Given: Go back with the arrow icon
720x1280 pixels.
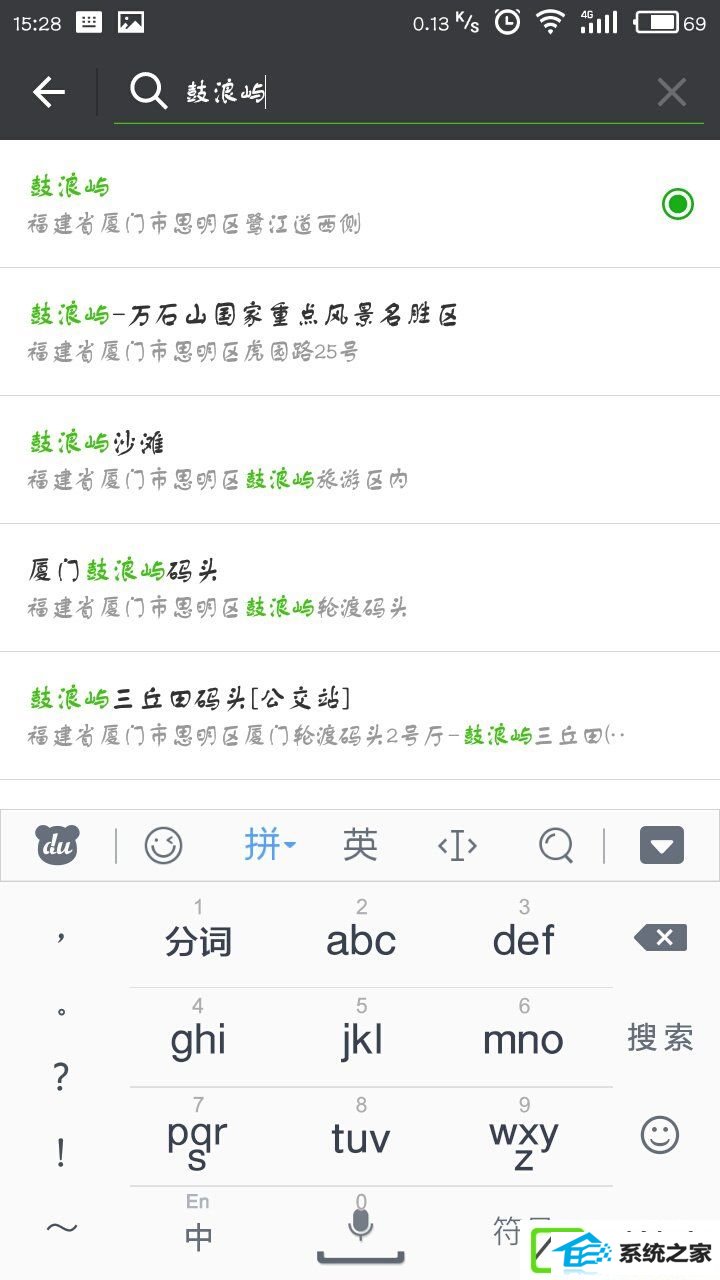Looking at the screenshot, I should tap(49, 93).
